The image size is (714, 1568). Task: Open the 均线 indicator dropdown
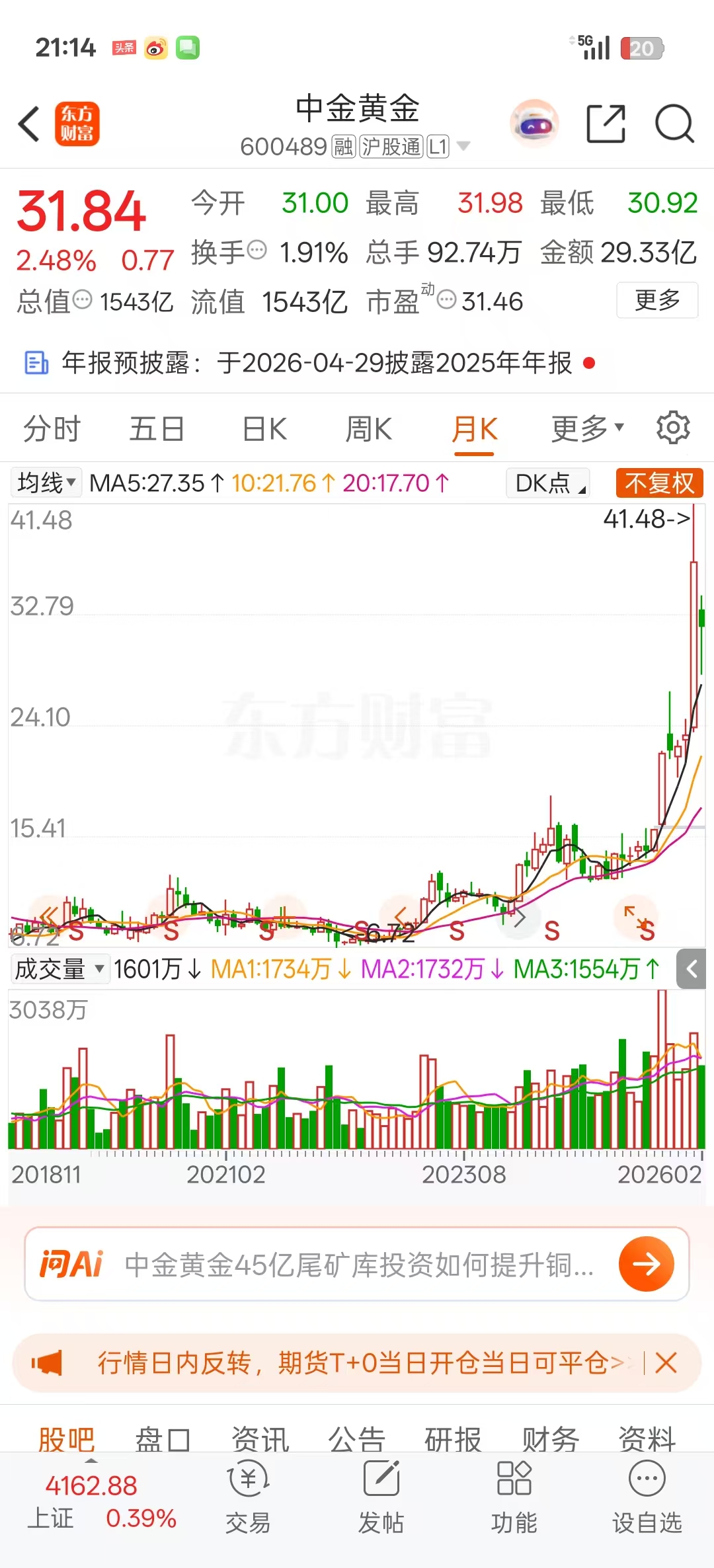click(46, 483)
